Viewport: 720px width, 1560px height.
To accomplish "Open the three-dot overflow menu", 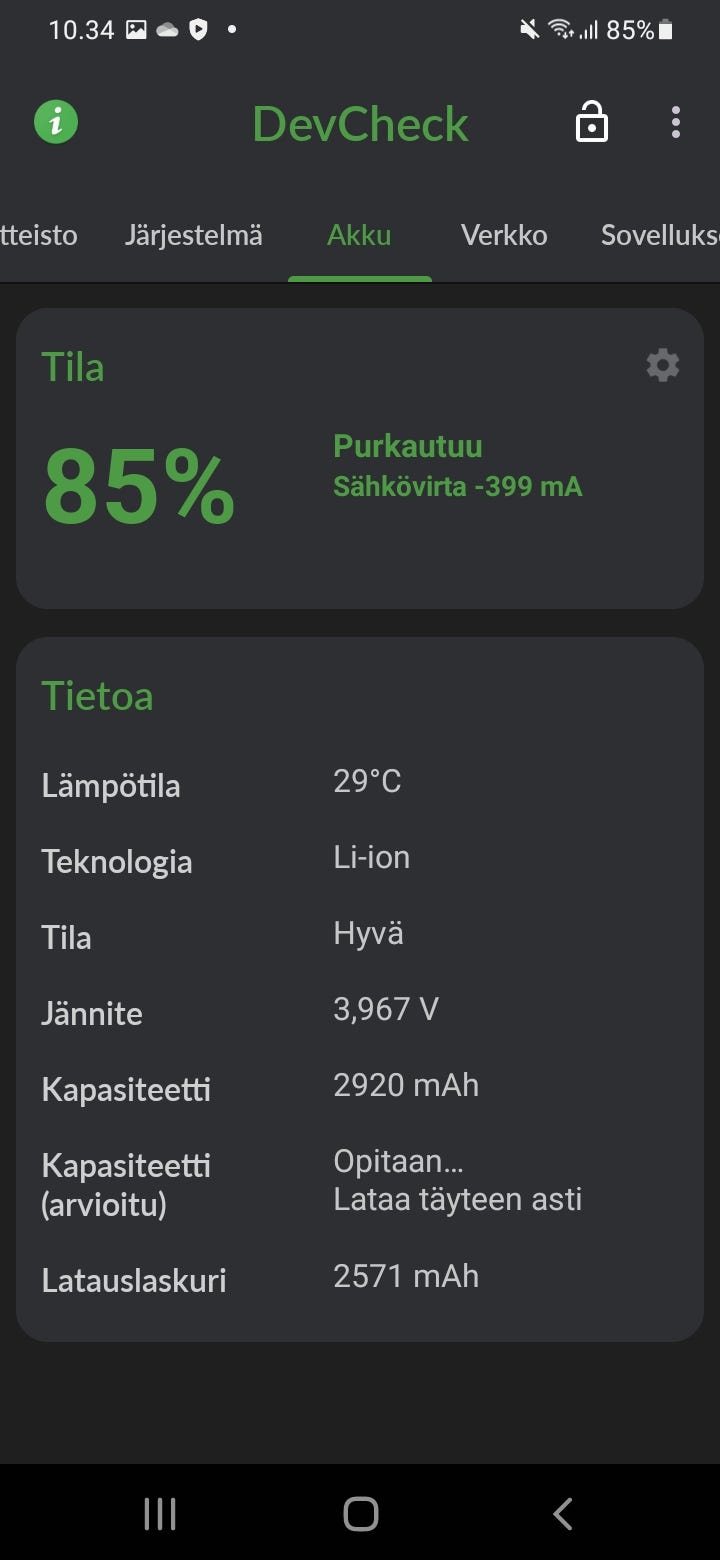I will coord(676,121).
